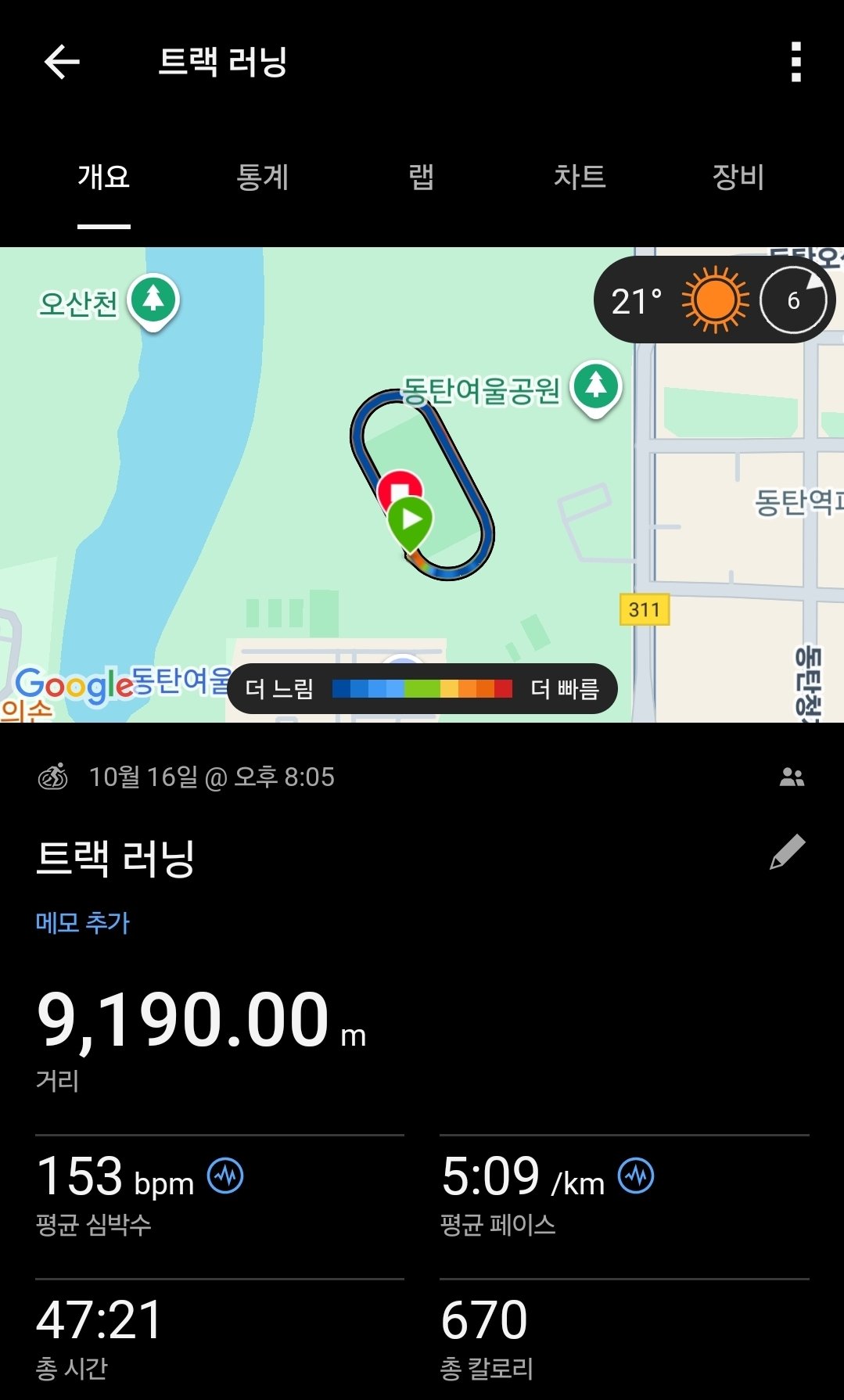Open the sharing people icon

(793, 777)
